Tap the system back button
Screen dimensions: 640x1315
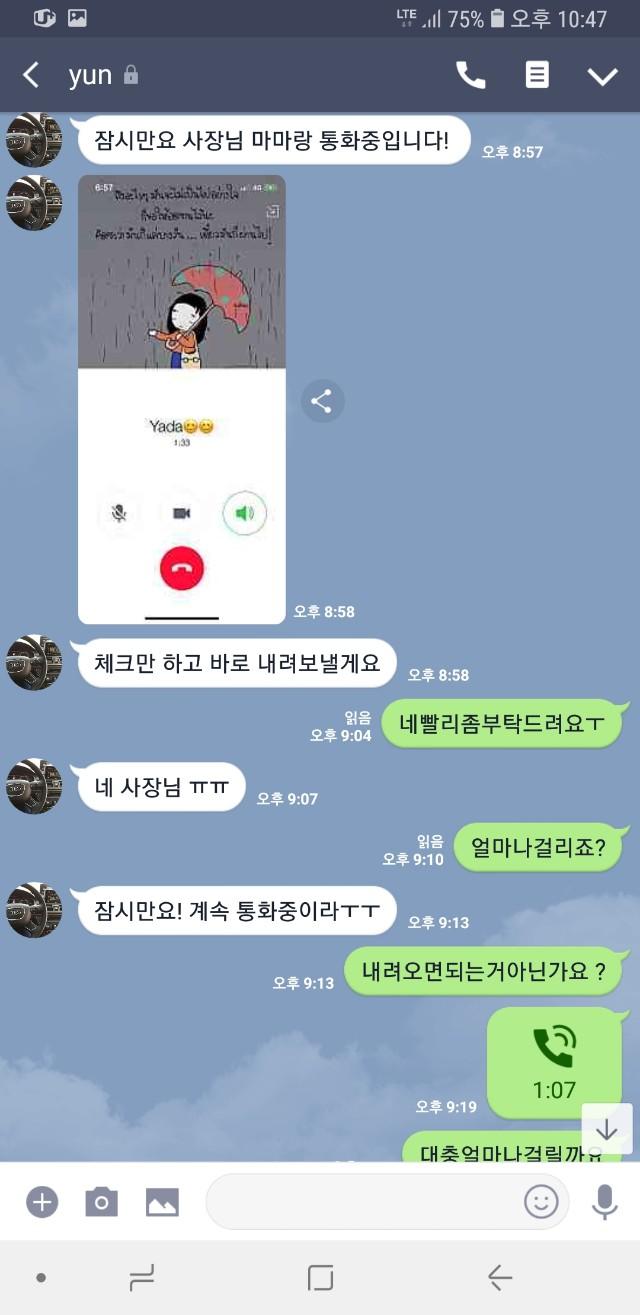tap(499, 1277)
